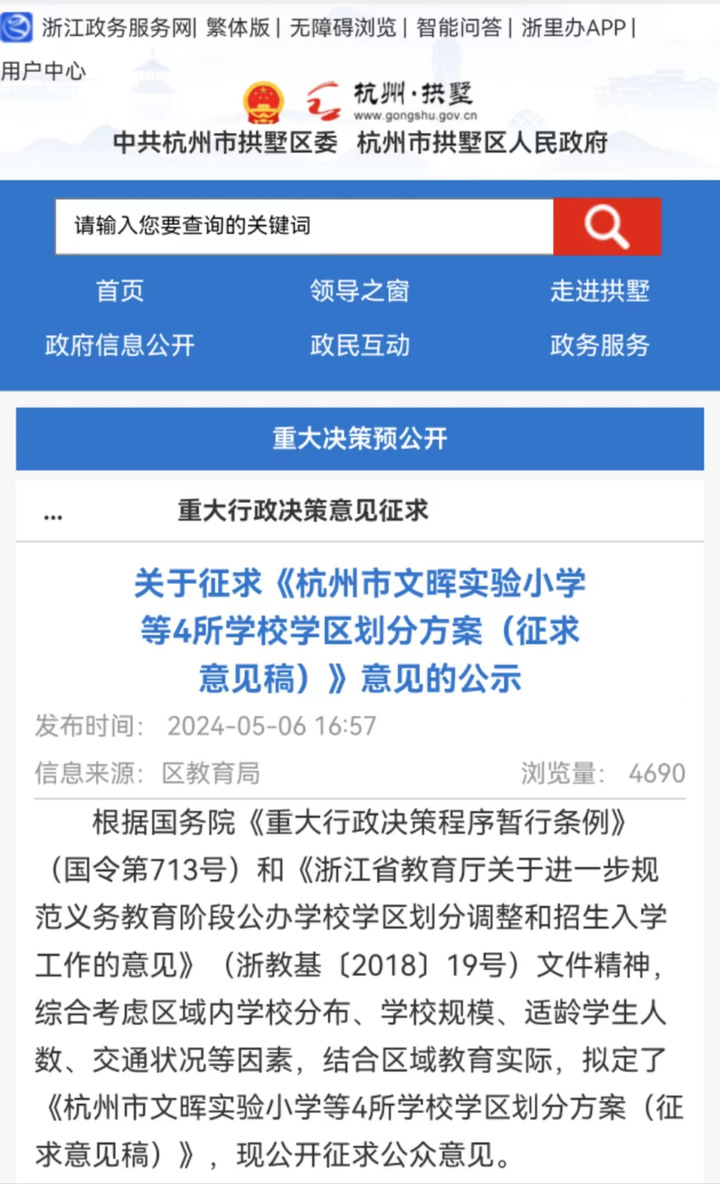Go to 用户中心
The image size is (720, 1184).
point(44,71)
